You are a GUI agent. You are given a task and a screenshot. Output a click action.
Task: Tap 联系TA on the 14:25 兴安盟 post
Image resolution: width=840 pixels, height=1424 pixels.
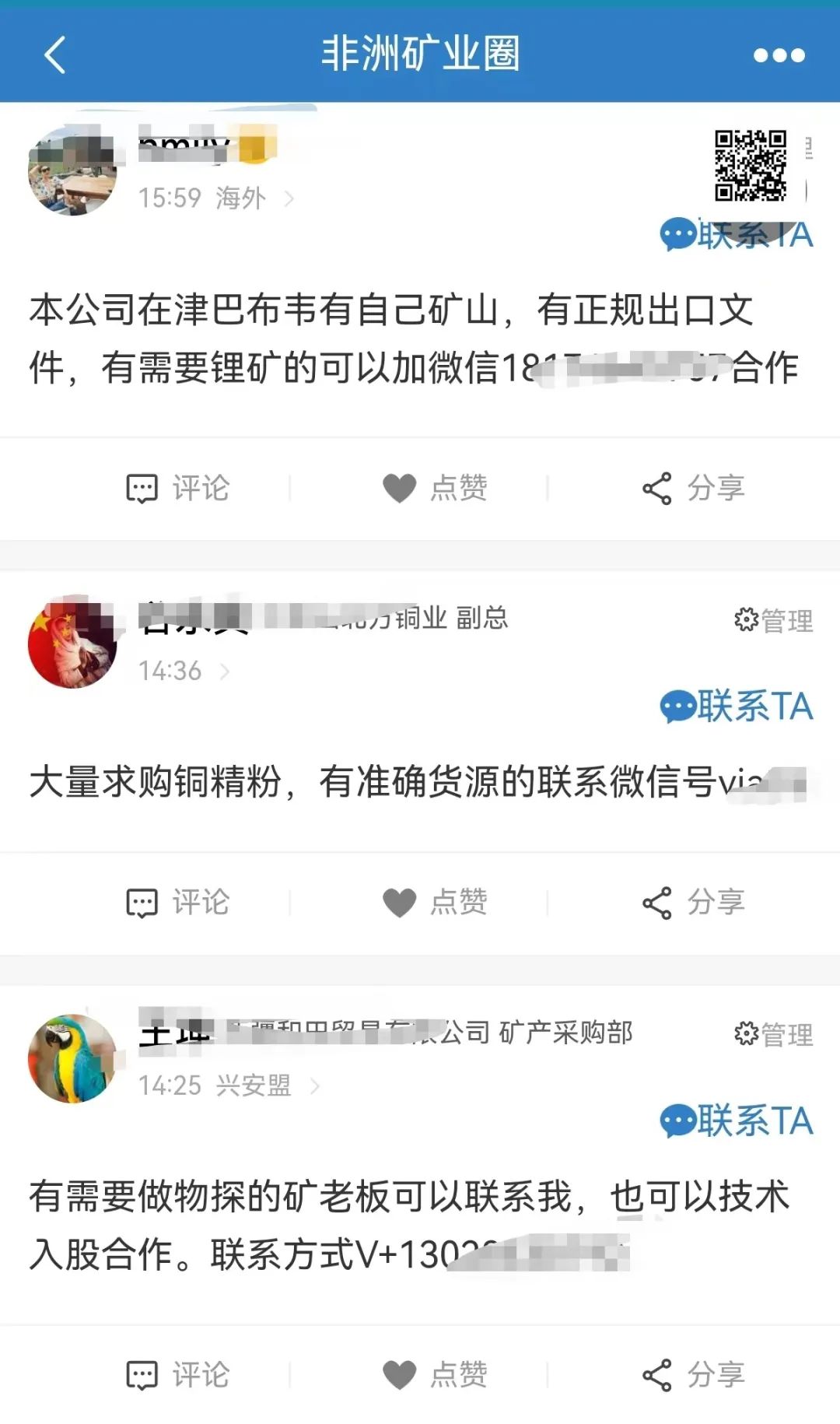pos(737,1121)
